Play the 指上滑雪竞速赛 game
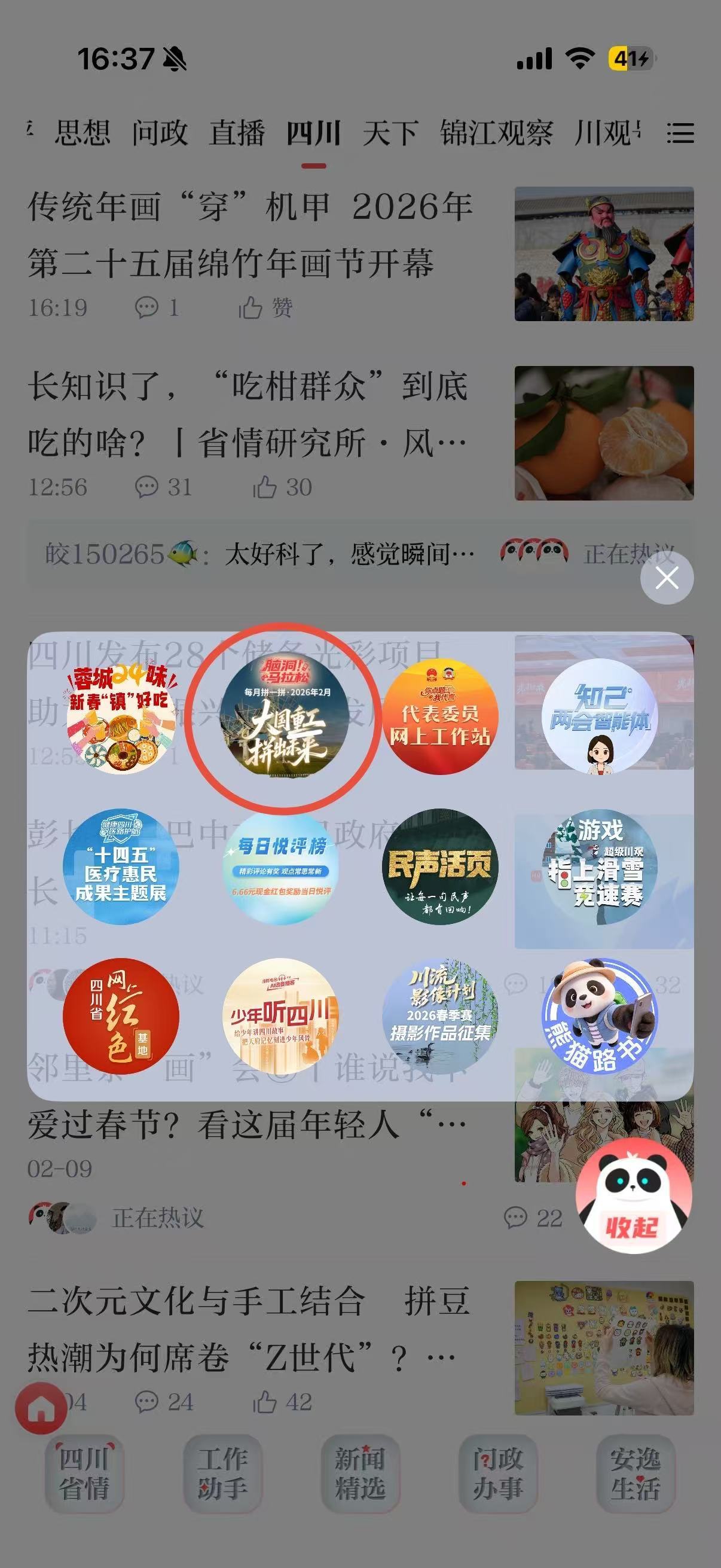The width and height of the screenshot is (721, 1568). (x=600, y=867)
